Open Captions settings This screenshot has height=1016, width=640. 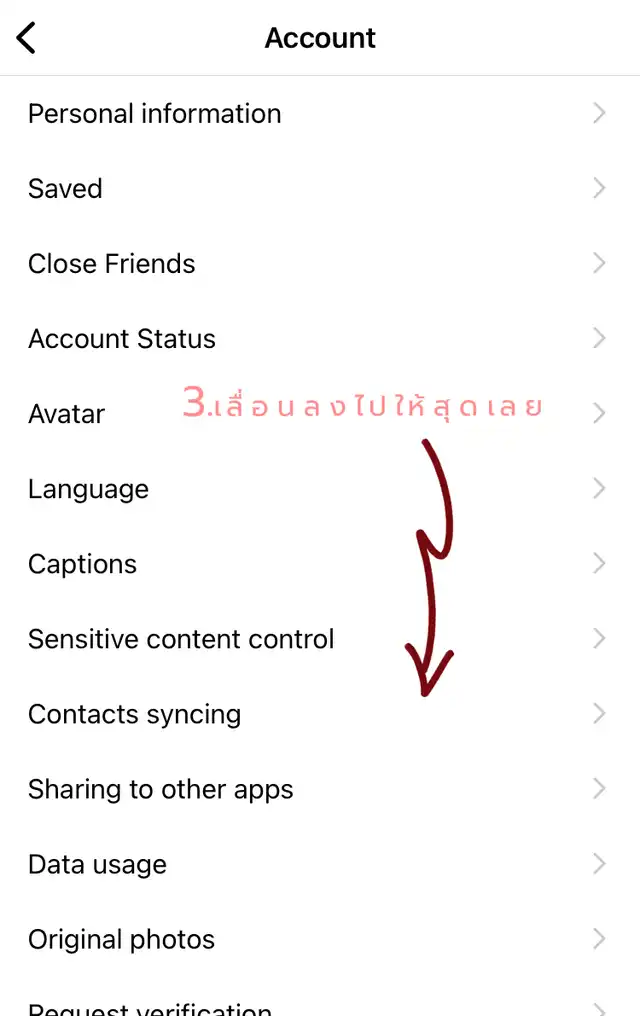pos(83,564)
